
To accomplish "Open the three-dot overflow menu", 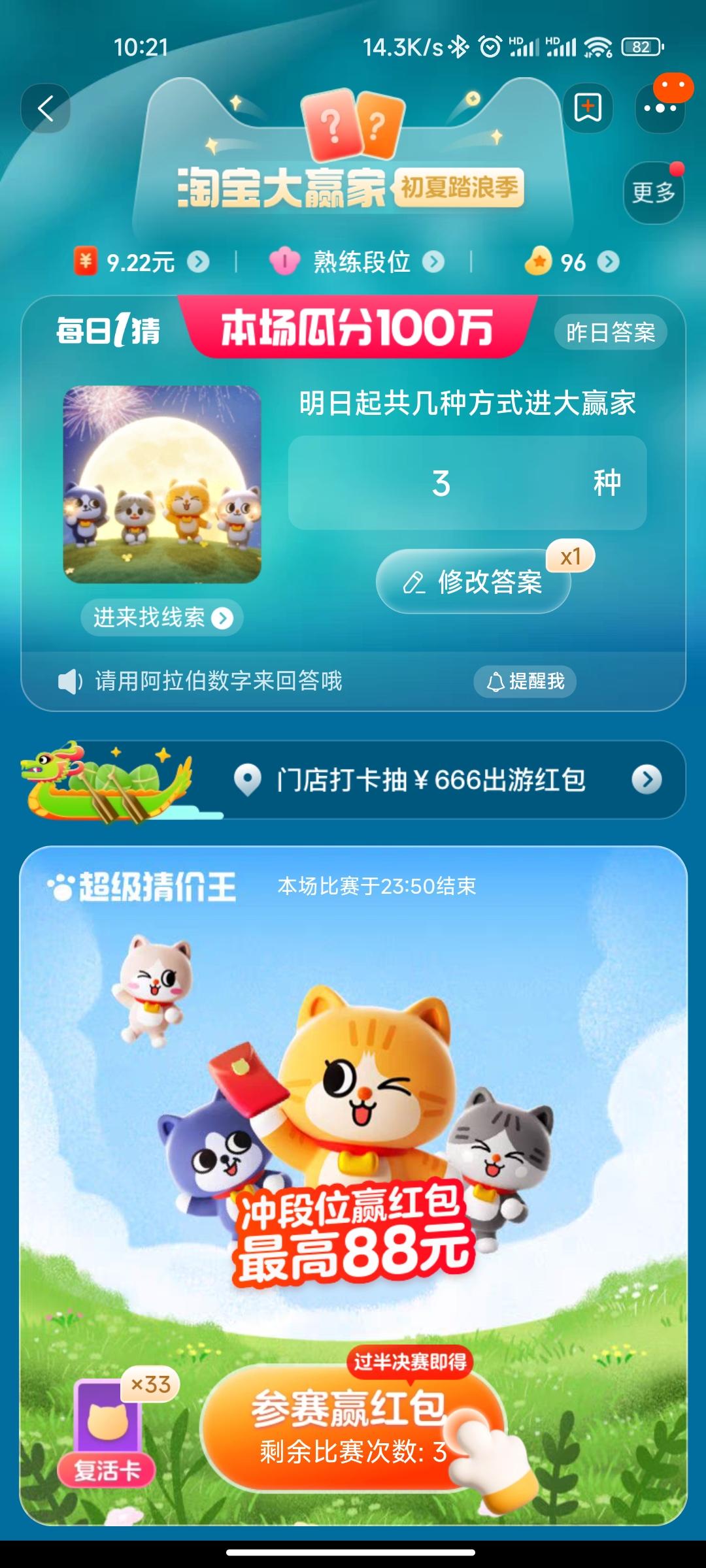I will pos(660,108).
